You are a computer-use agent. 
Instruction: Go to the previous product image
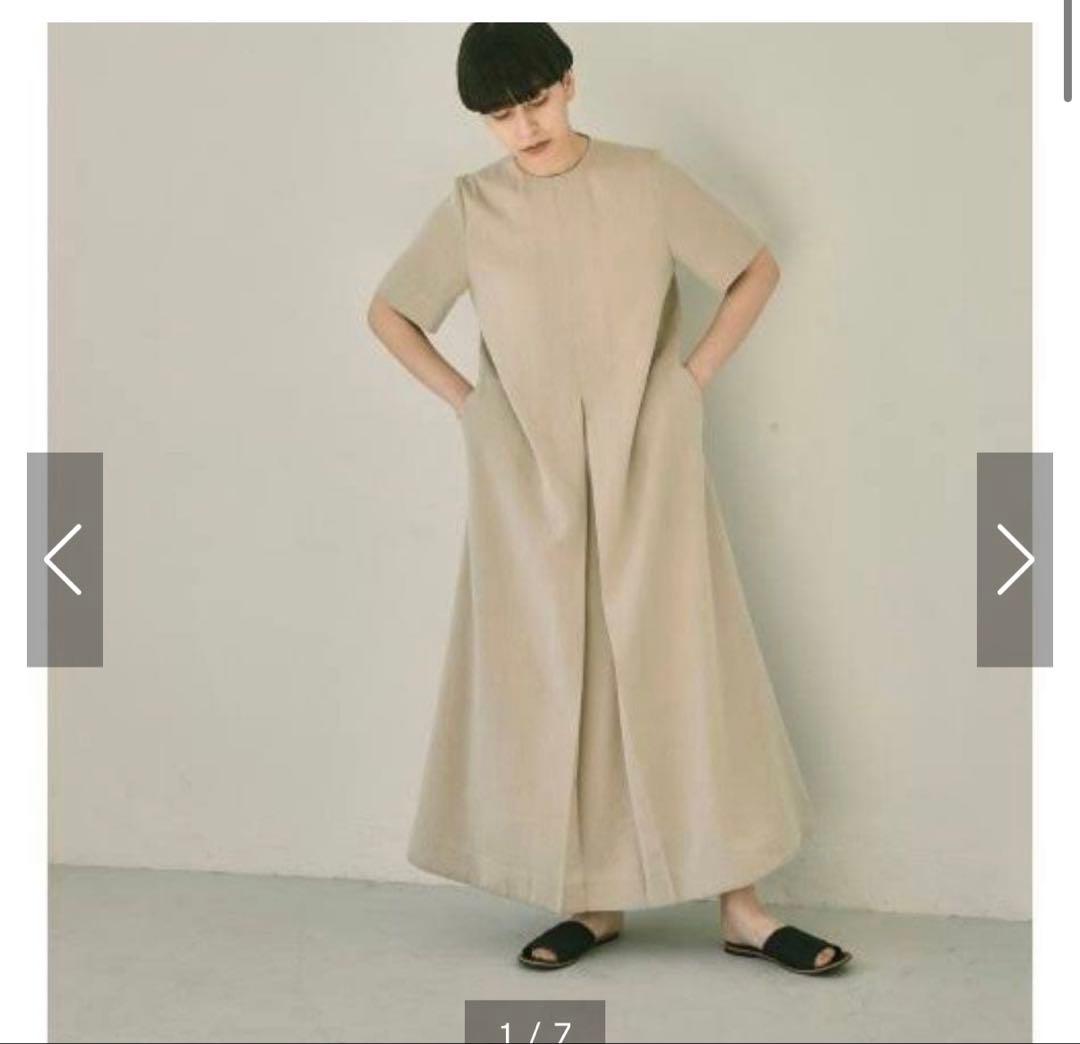pos(65,559)
